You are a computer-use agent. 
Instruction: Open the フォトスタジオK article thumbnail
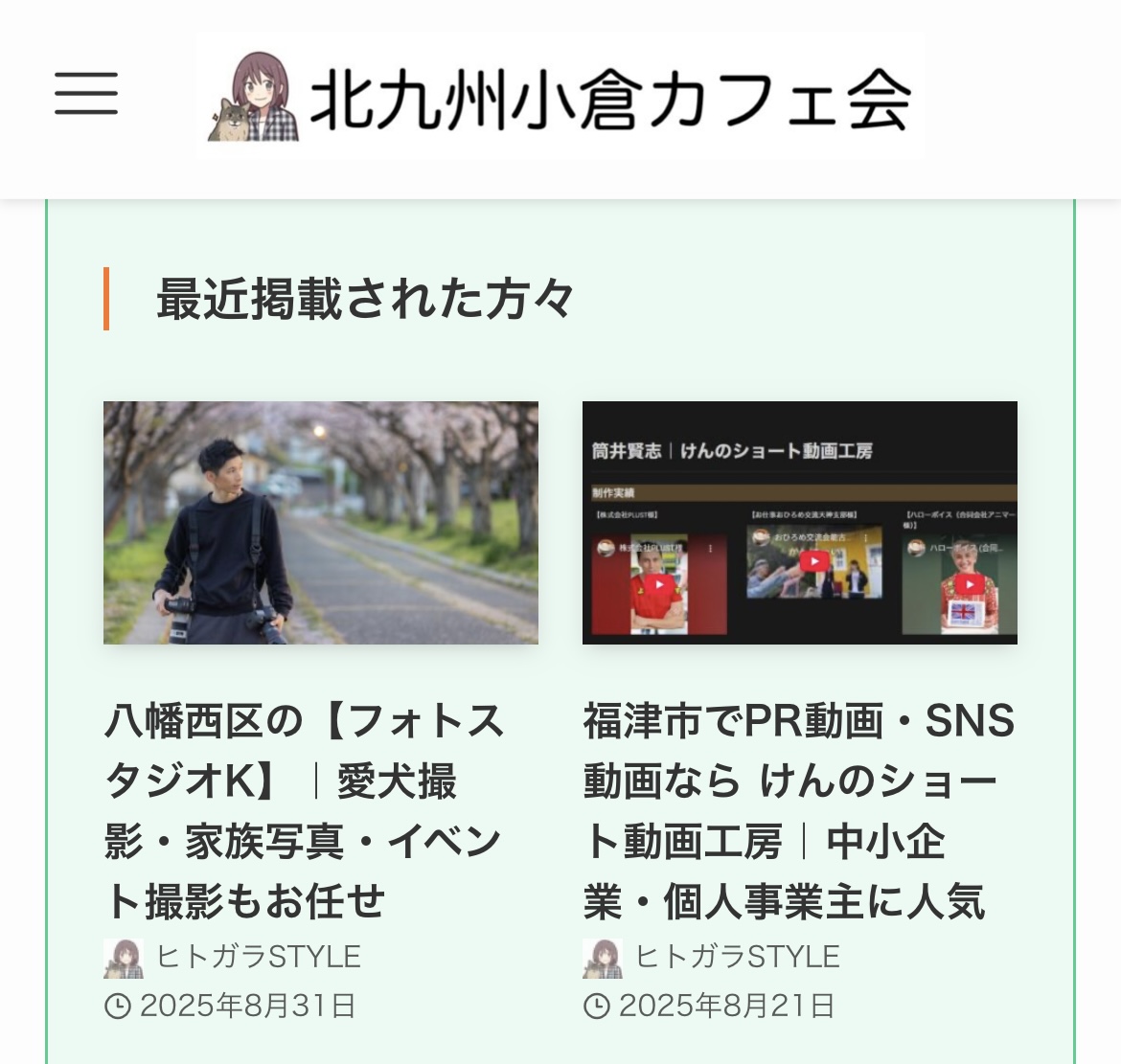point(320,523)
